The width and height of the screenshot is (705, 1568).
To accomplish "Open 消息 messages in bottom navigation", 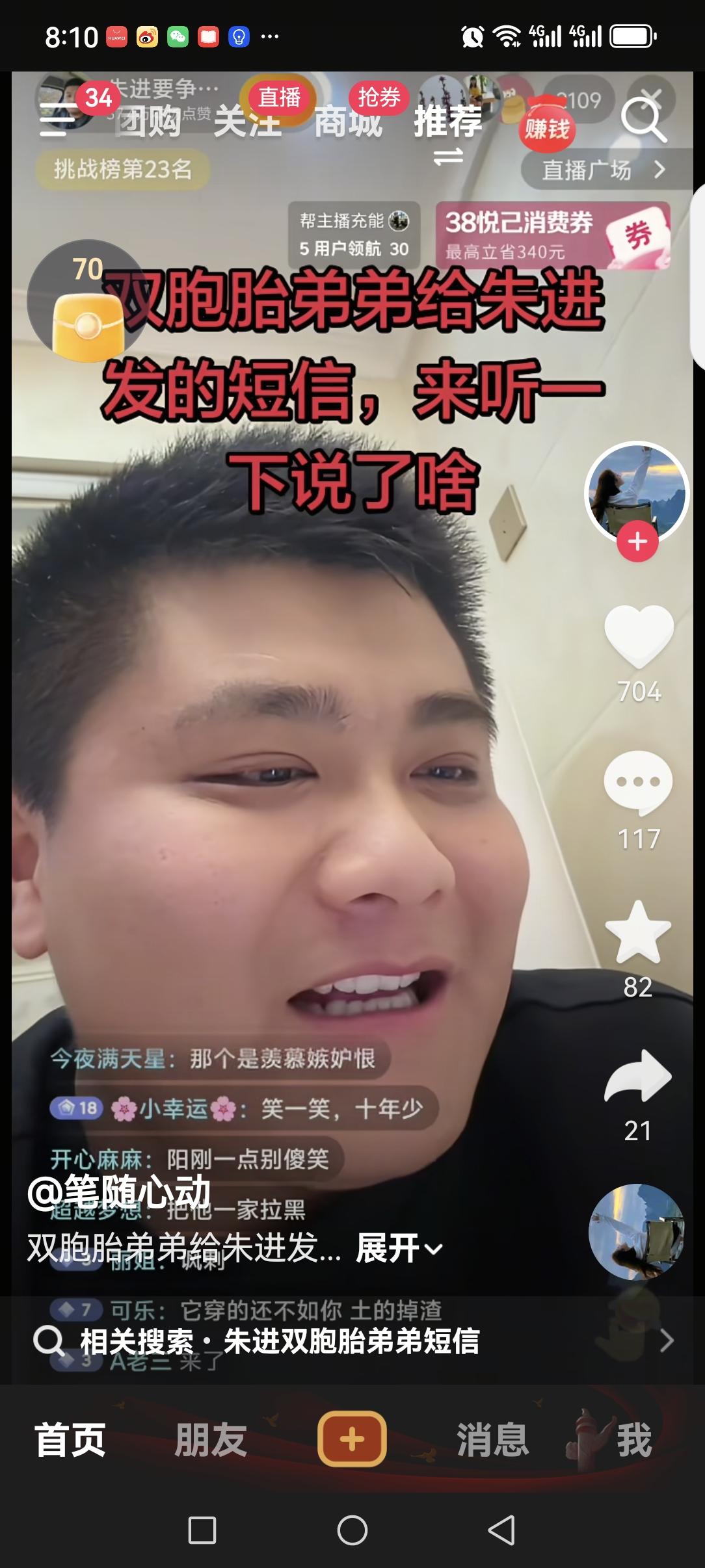I will 494,1438.
